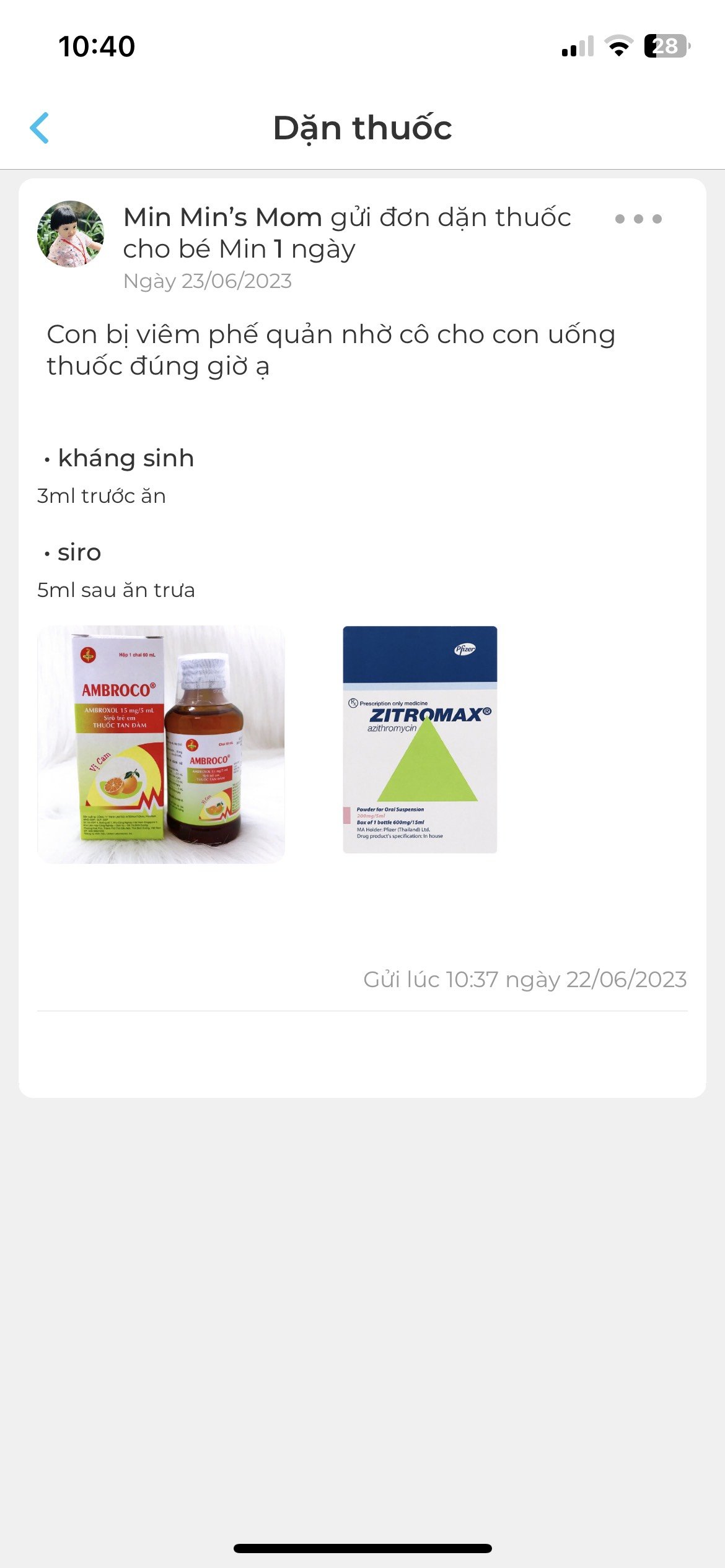View the Ambroco syrup photo
This screenshot has width=725, height=1568.
click(x=161, y=744)
